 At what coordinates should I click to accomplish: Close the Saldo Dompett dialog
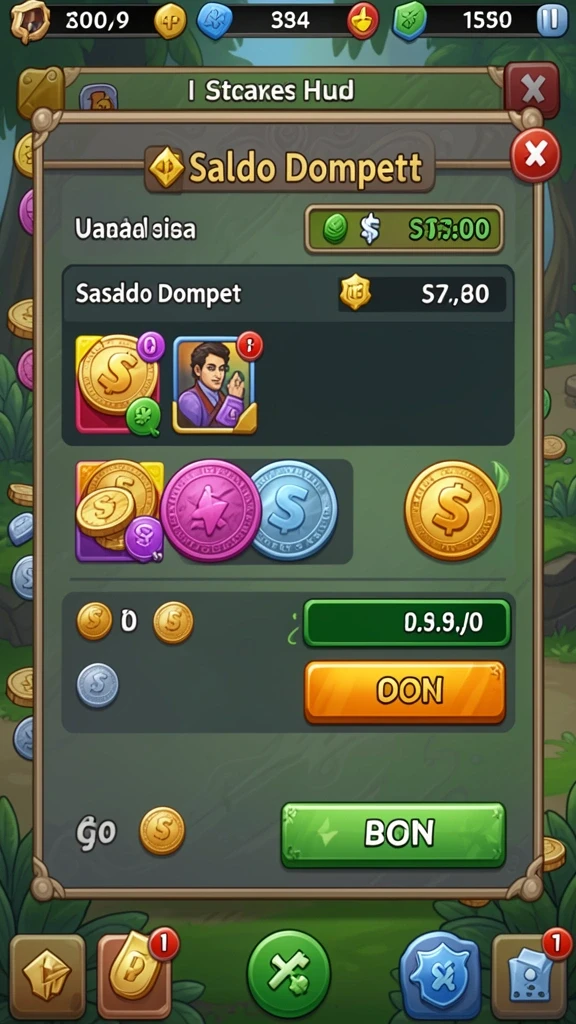pos(535,155)
